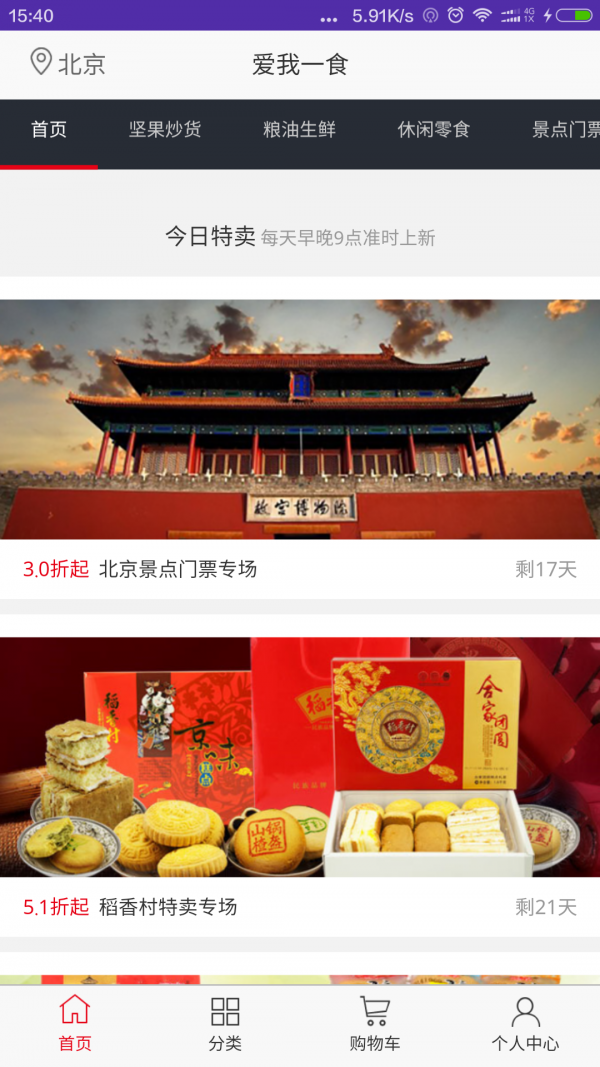Switch to the 坚果炒货 tab
Viewport: 600px width, 1067px height.
coord(165,130)
